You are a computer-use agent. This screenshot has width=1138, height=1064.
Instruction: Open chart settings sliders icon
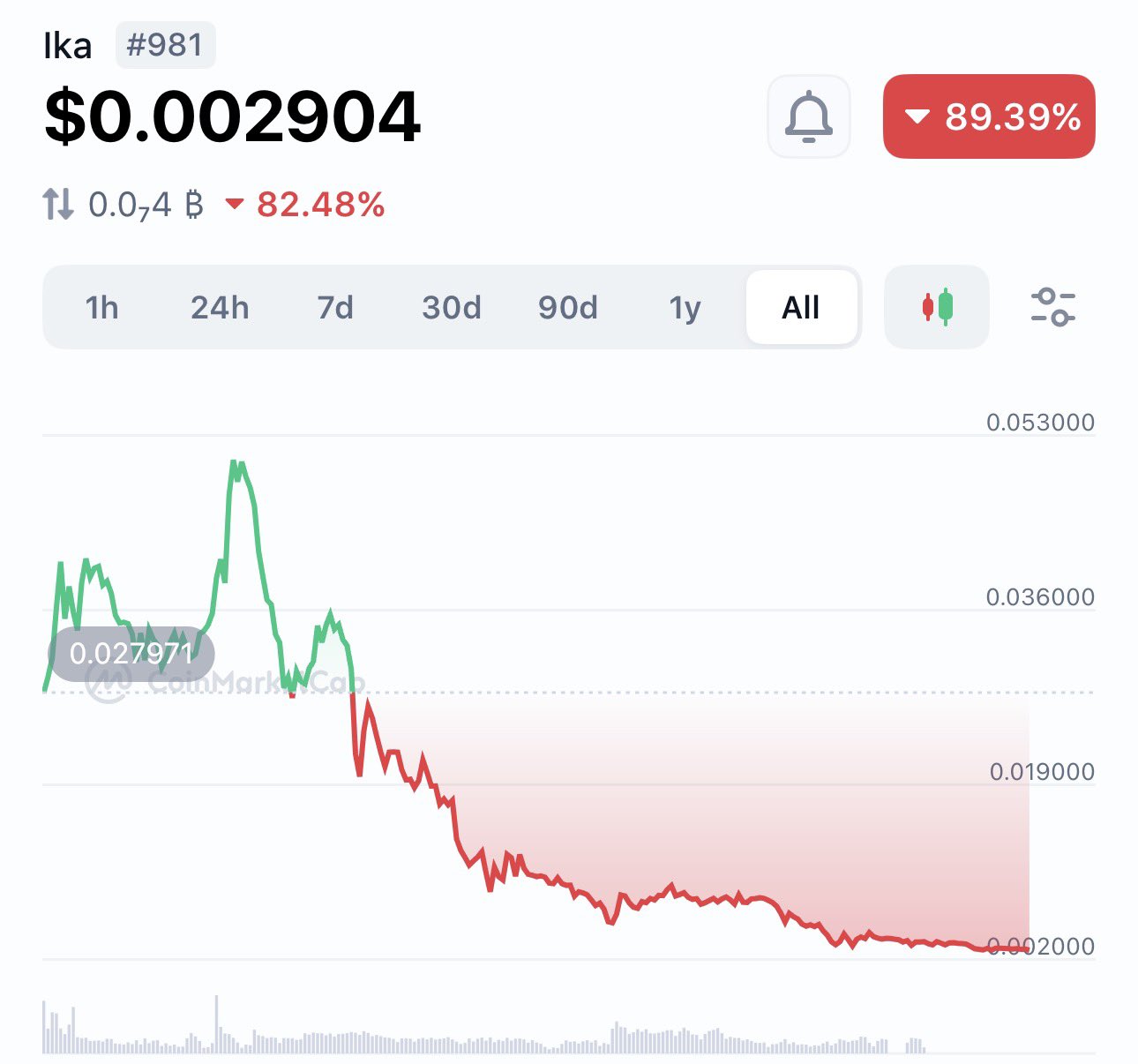pos(1052,307)
